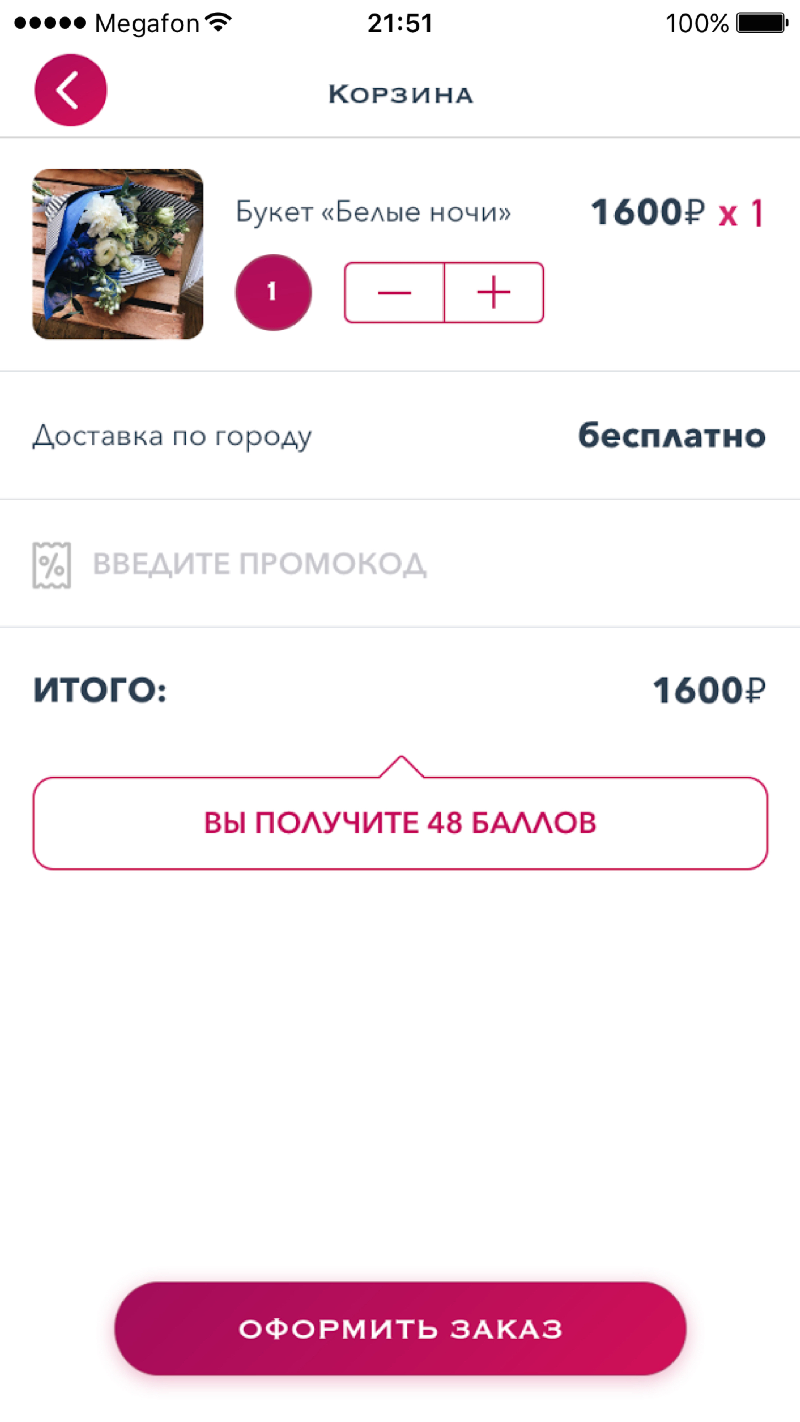Decrease bouquet quantity with the minus button
The width and height of the screenshot is (800, 1422).
[395, 293]
